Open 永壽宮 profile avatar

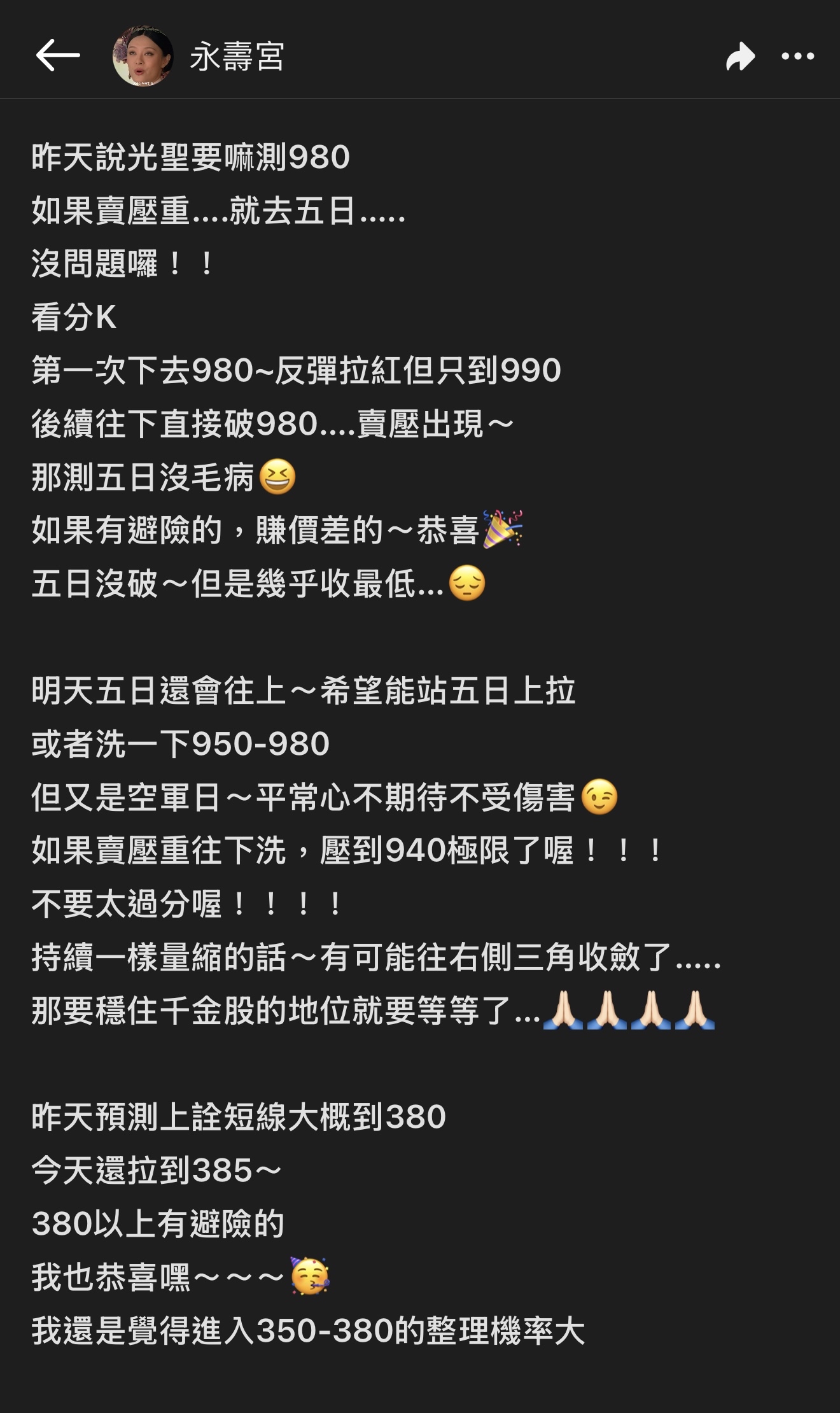(x=143, y=56)
